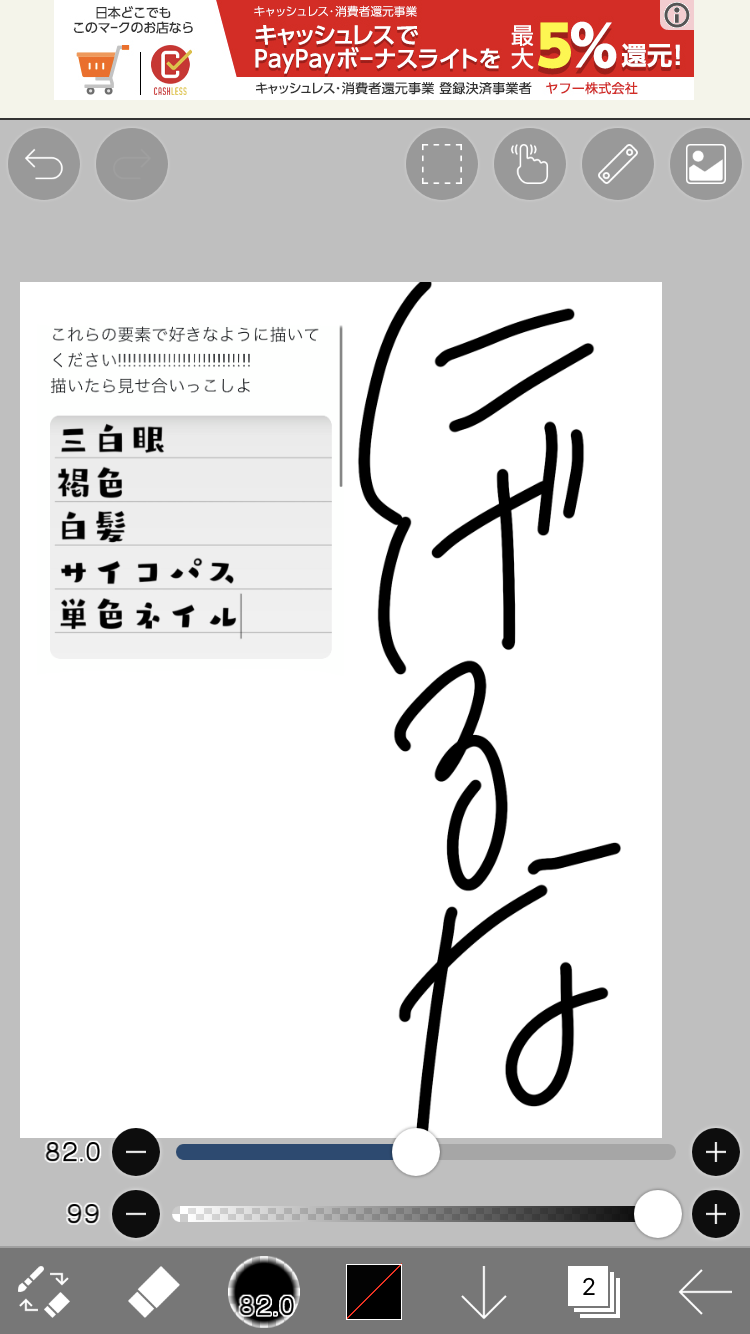Image resolution: width=750 pixels, height=1334 pixels.
Task: Open the ad info icon
Action: click(677, 15)
